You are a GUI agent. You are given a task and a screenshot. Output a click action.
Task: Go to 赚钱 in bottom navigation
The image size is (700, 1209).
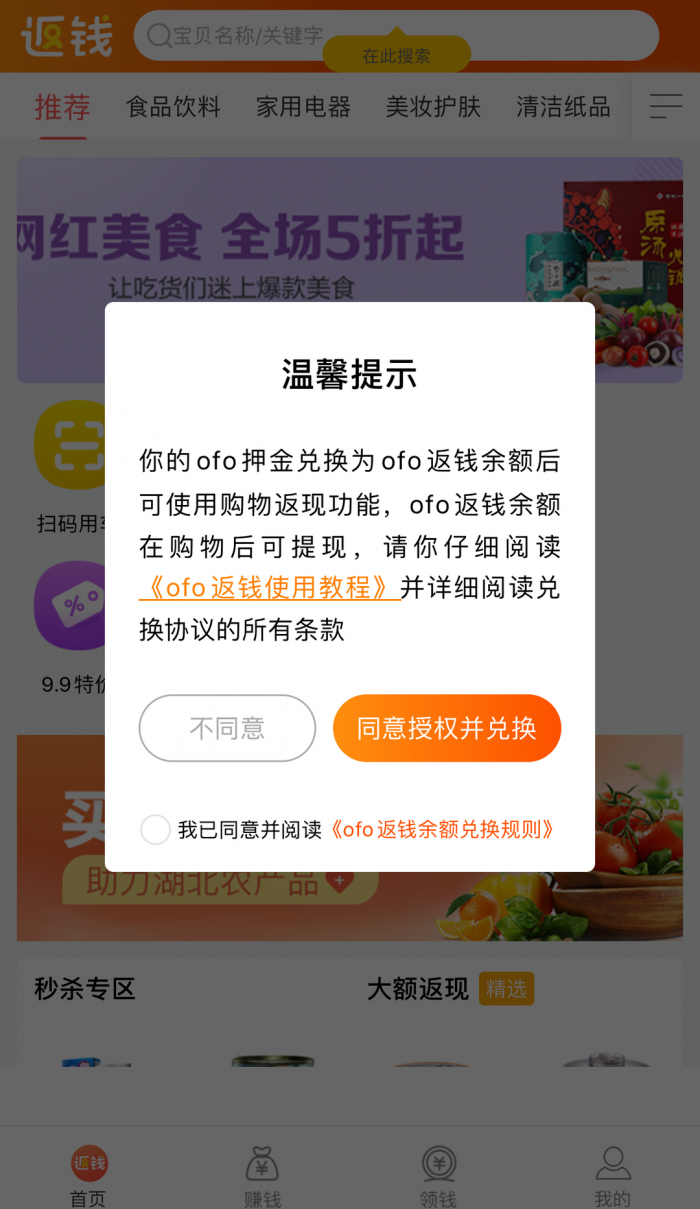262,1175
